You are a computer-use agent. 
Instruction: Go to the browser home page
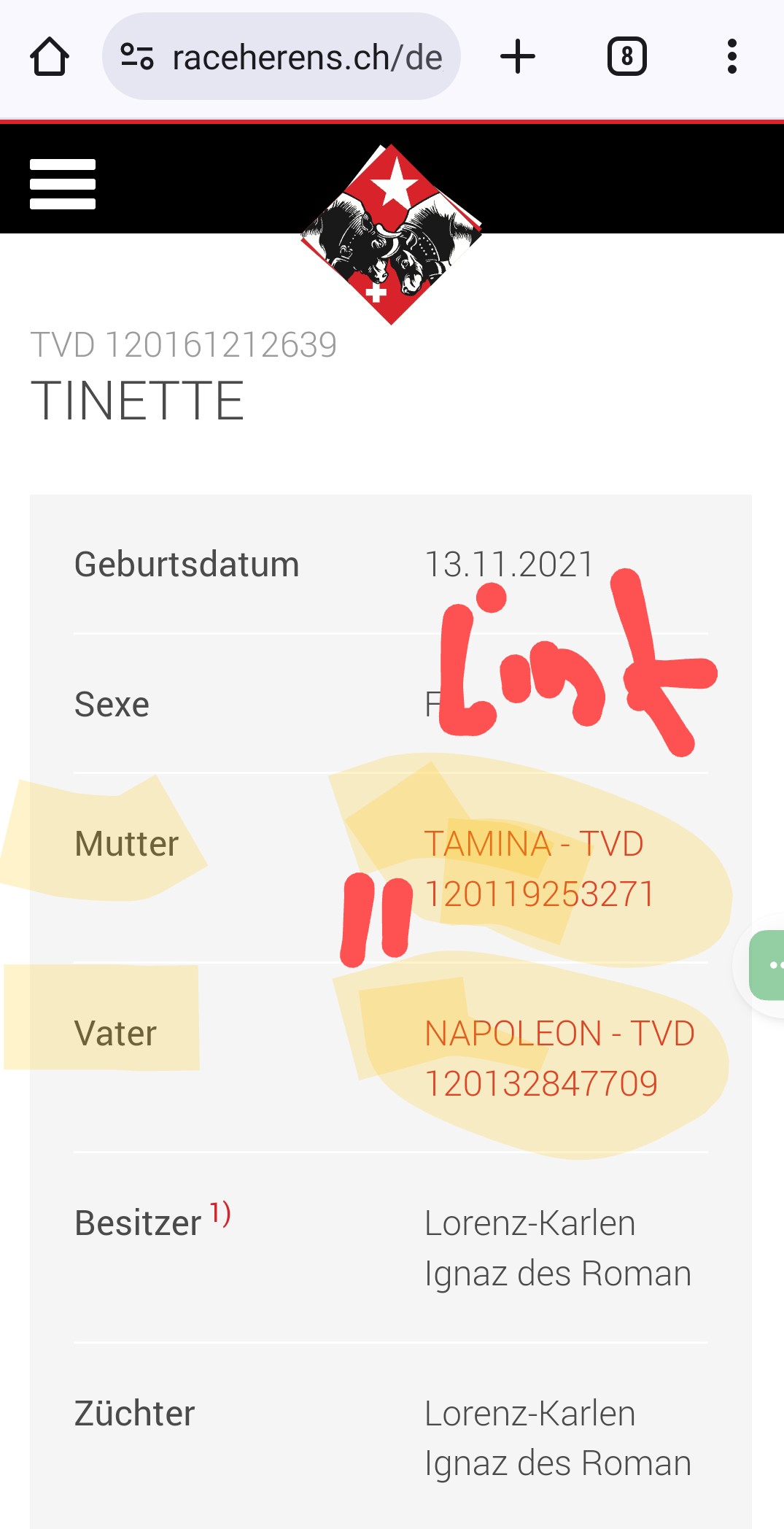[50, 57]
